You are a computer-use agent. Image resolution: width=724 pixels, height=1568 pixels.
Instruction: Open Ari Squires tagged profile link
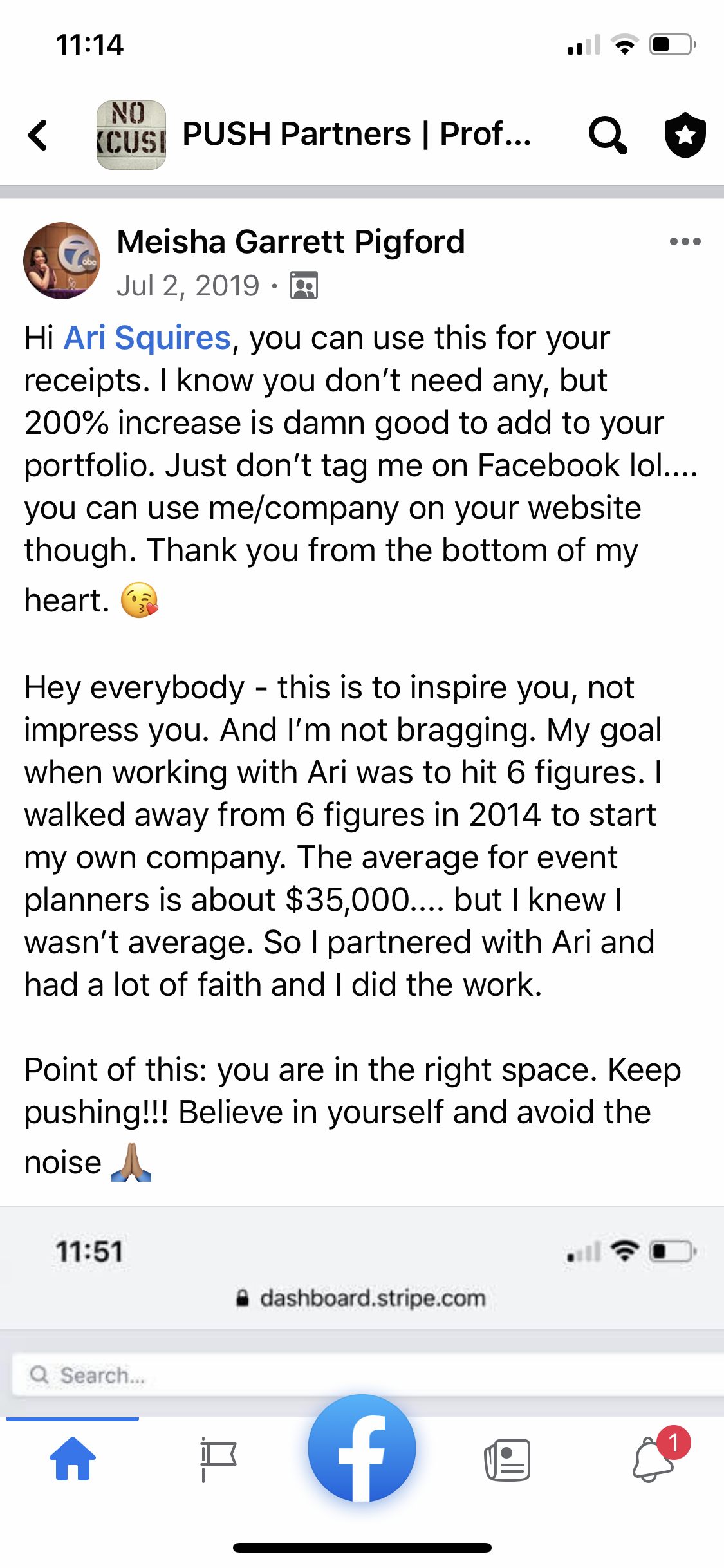pos(147,338)
